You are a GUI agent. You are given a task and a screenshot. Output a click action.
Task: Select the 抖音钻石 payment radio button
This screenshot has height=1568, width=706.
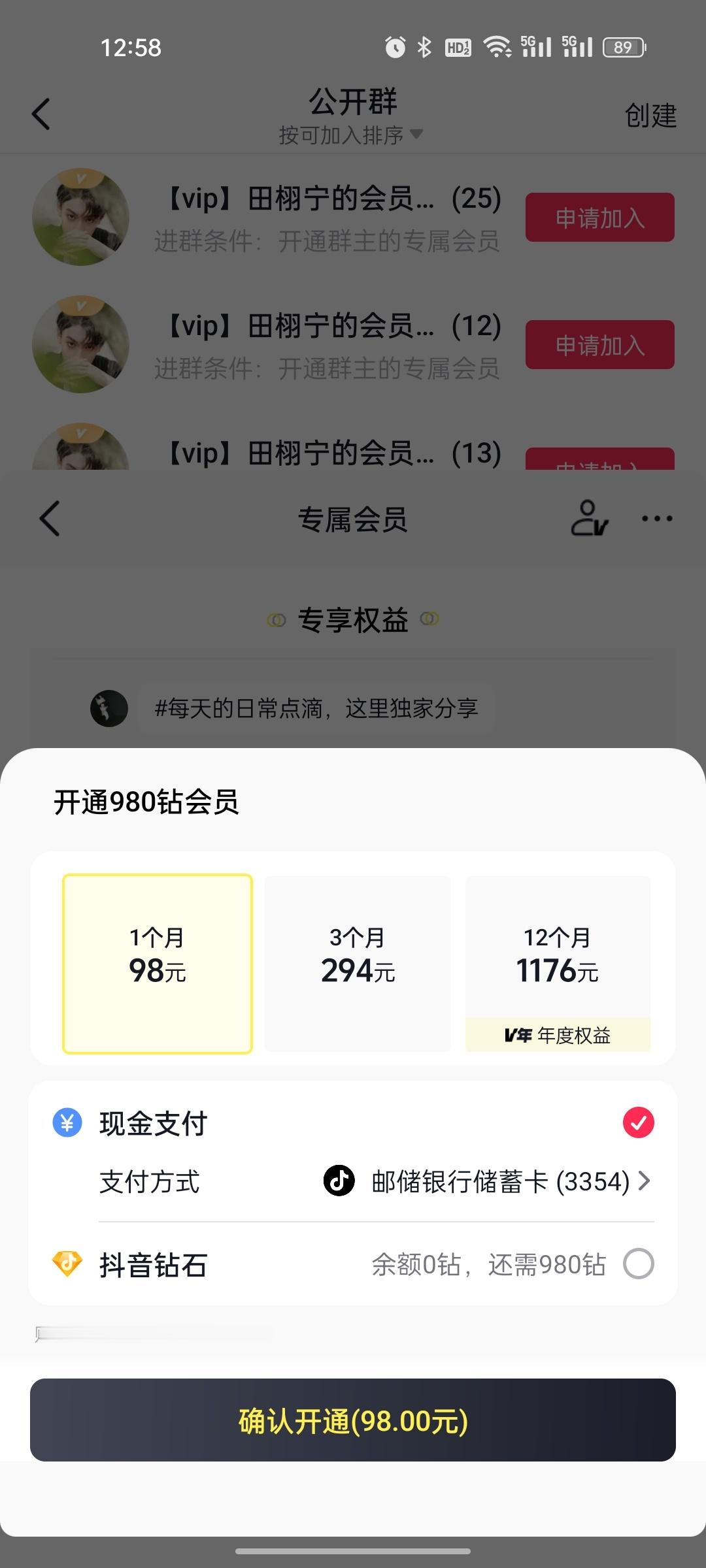637,1263
